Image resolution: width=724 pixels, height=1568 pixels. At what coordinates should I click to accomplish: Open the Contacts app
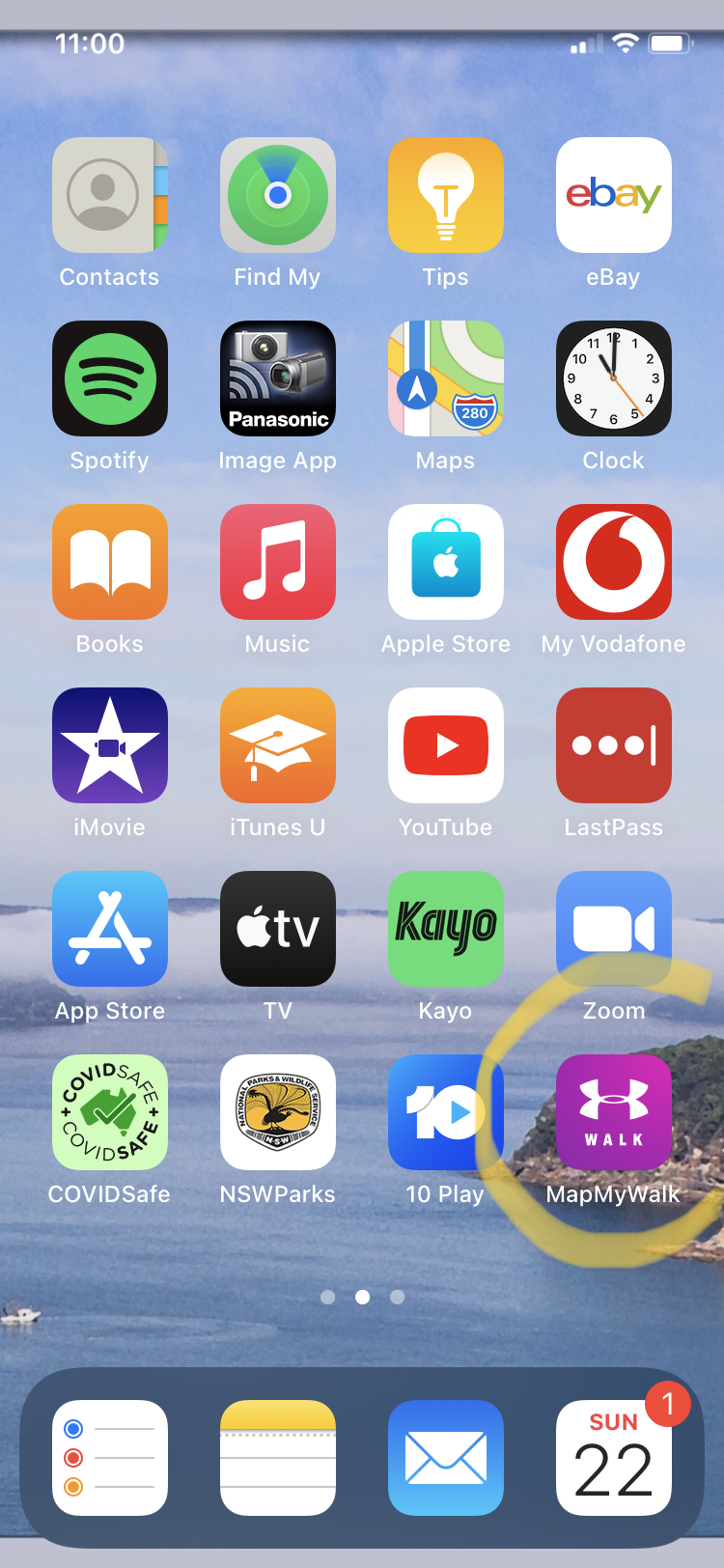click(110, 195)
